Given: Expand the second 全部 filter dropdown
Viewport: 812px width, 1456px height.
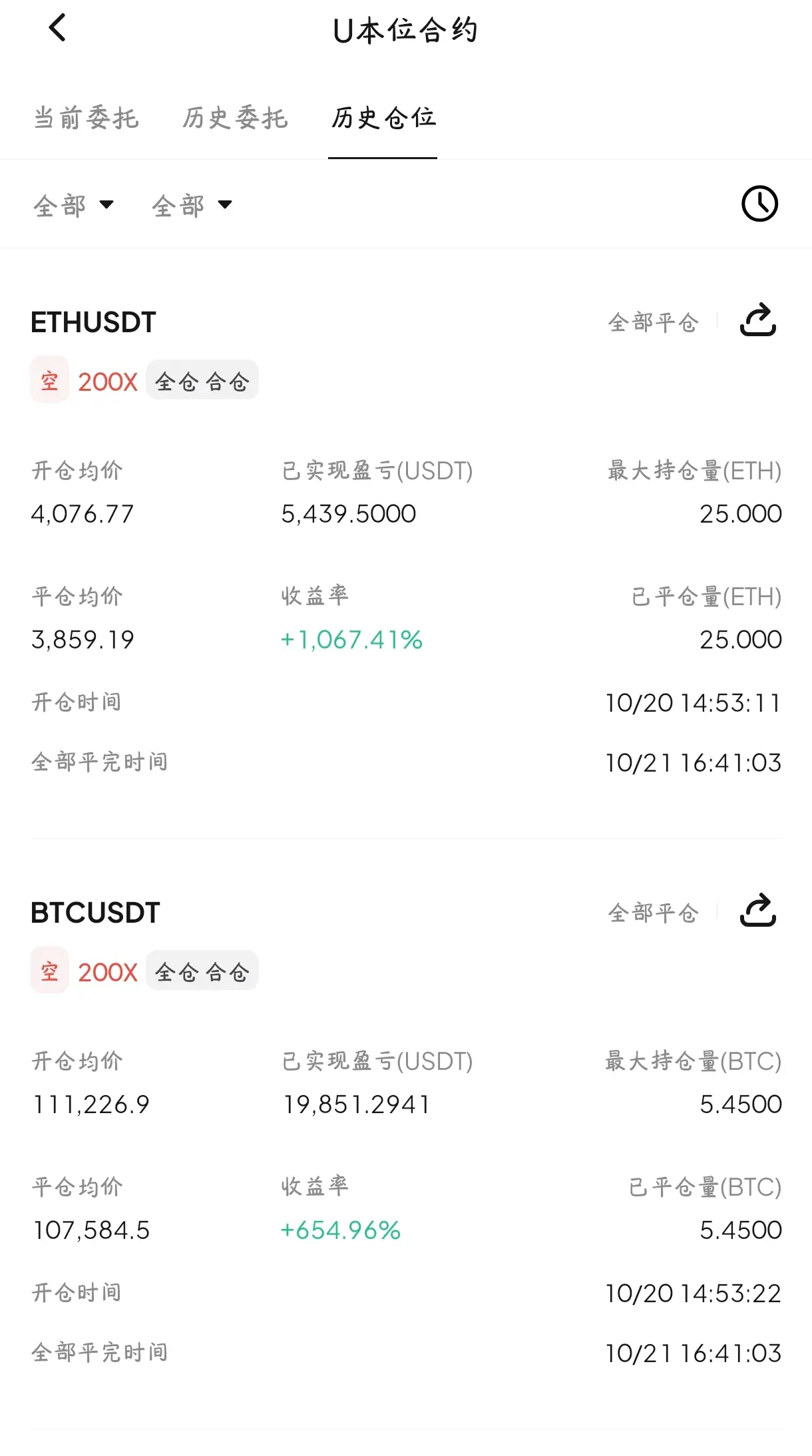Looking at the screenshot, I should click(x=192, y=205).
